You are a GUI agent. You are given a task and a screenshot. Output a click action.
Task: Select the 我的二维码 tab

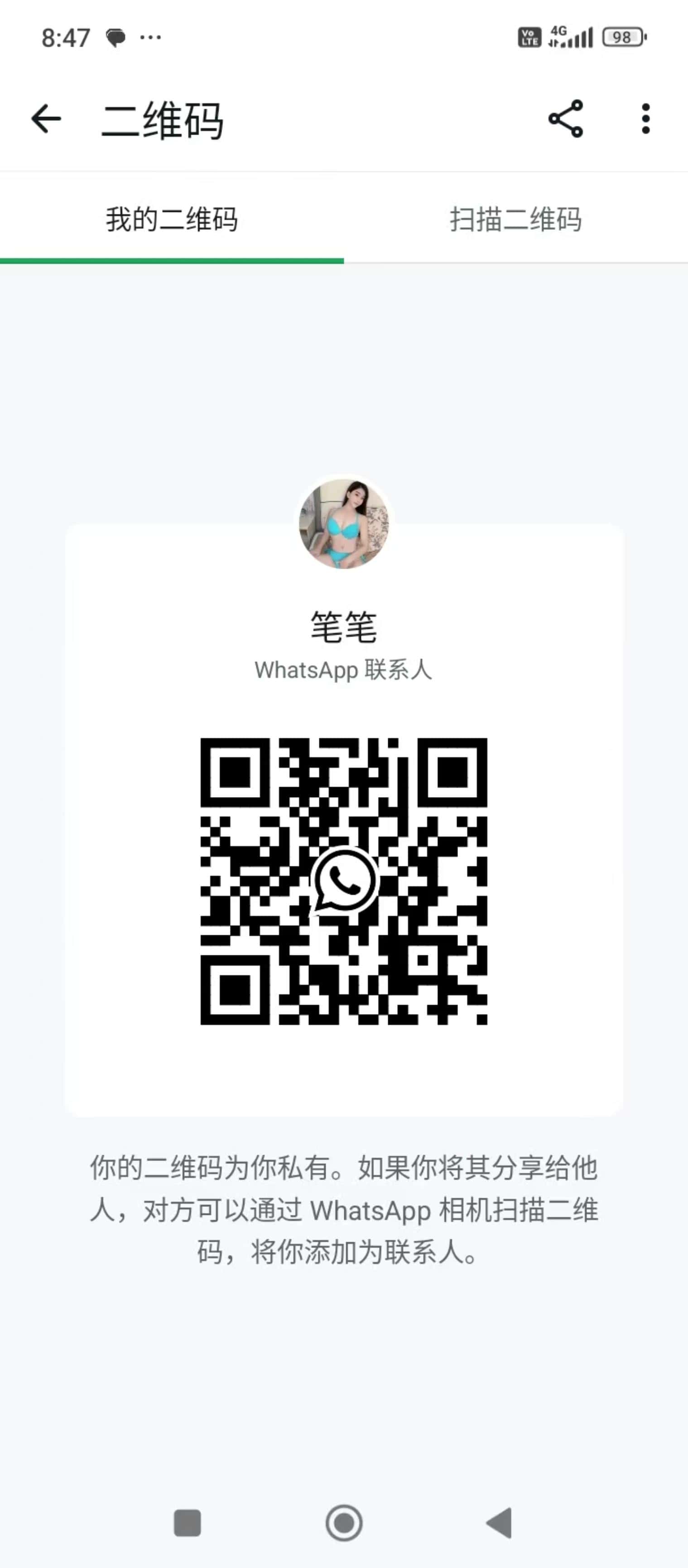pyautogui.click(x=172, y=219)
